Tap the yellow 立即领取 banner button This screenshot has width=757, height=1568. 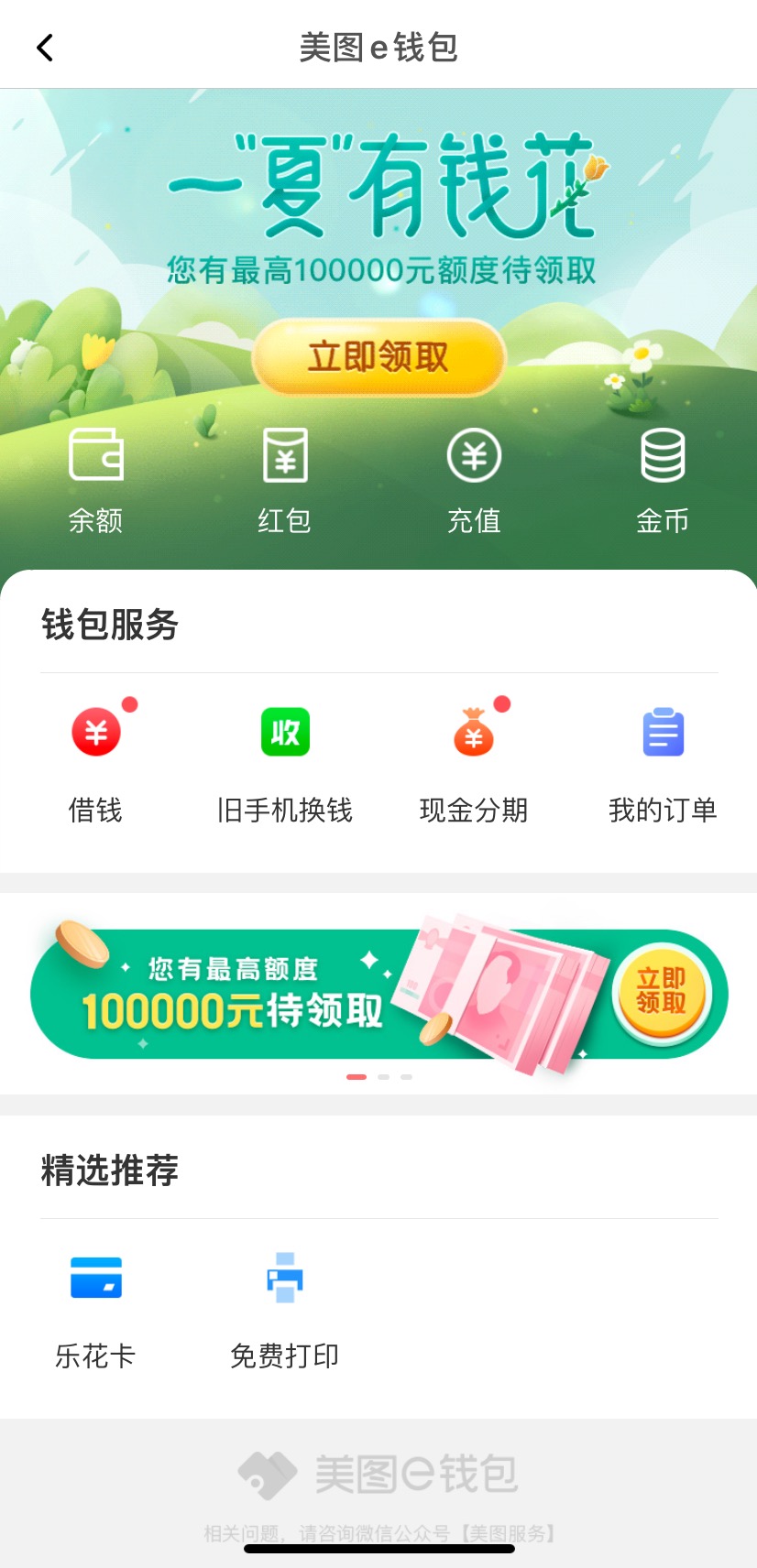pyautogui.click(x=378, y=357)
